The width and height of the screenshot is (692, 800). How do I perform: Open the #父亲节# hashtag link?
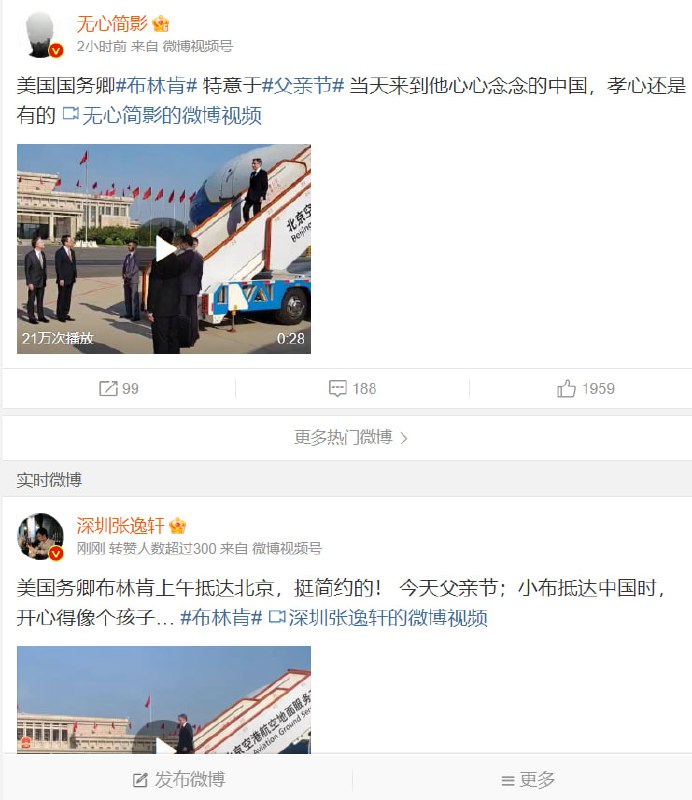click(303, 86)
